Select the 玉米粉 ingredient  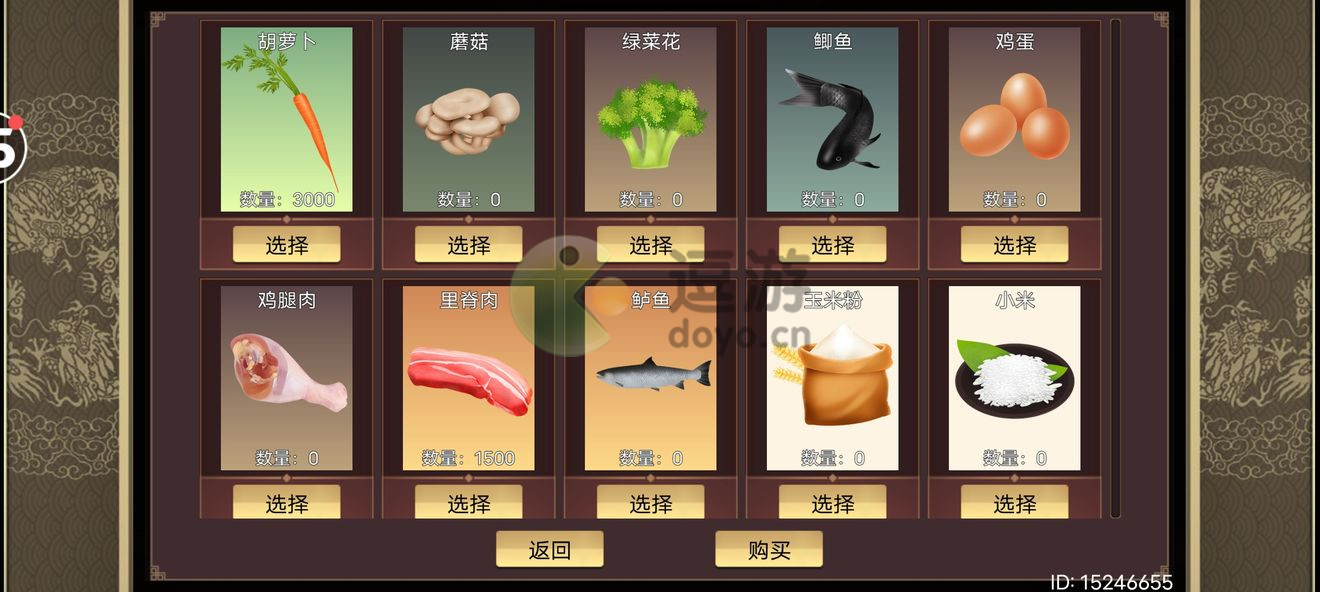(832, 502)
